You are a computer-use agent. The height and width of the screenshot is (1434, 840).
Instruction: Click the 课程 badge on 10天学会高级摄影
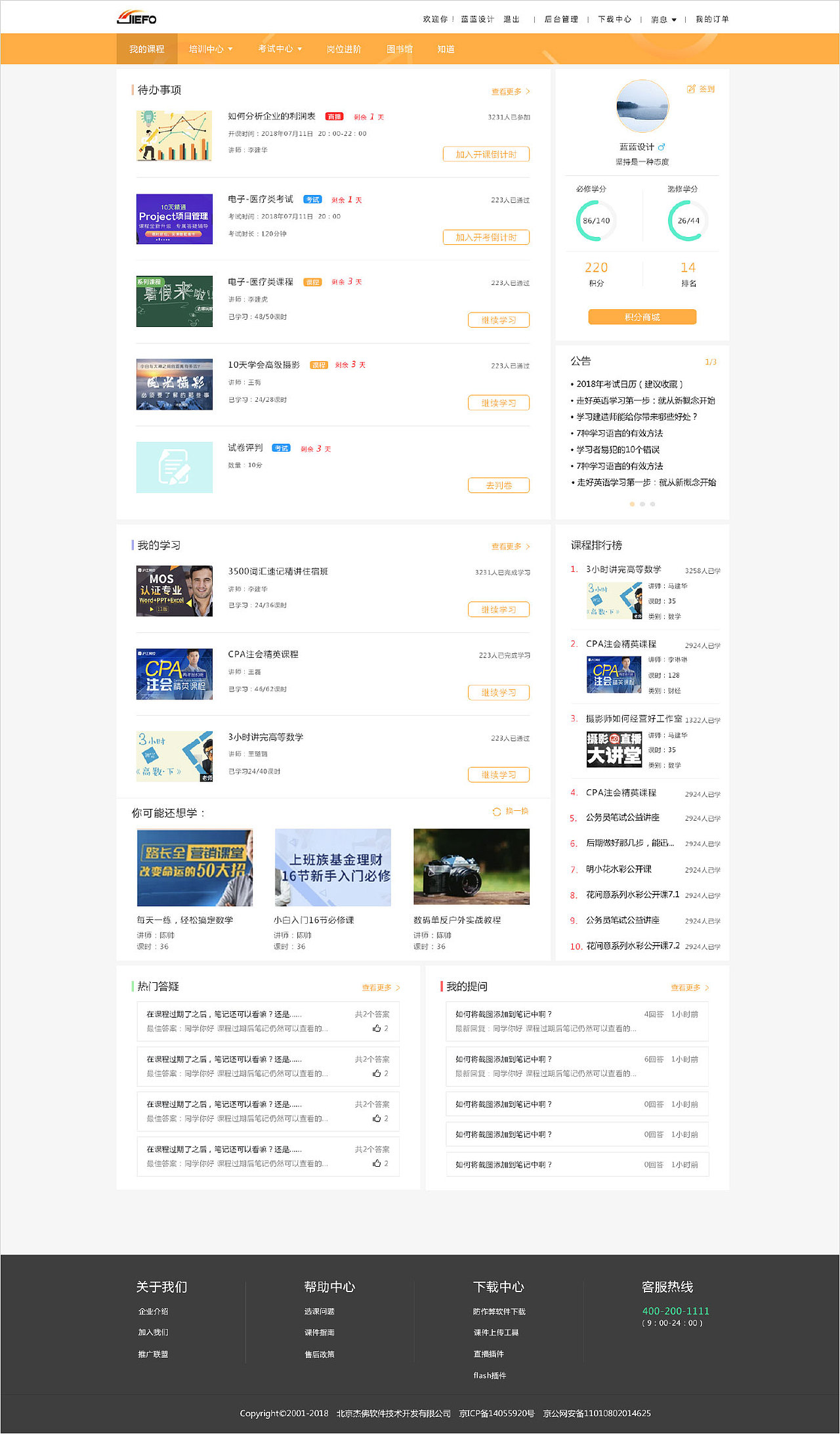[x=318, y=364]
